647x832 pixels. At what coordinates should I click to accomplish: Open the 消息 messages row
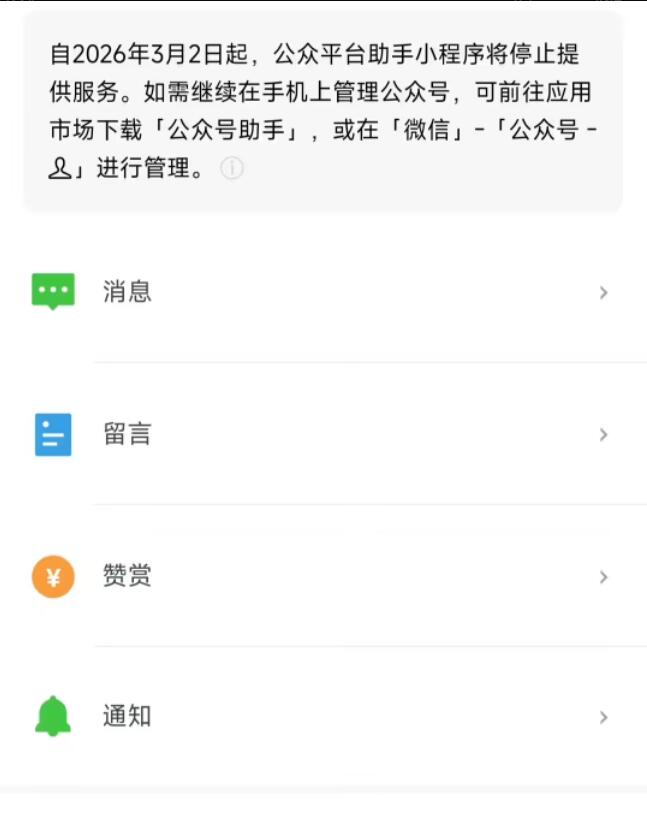(x=323, y=292)
